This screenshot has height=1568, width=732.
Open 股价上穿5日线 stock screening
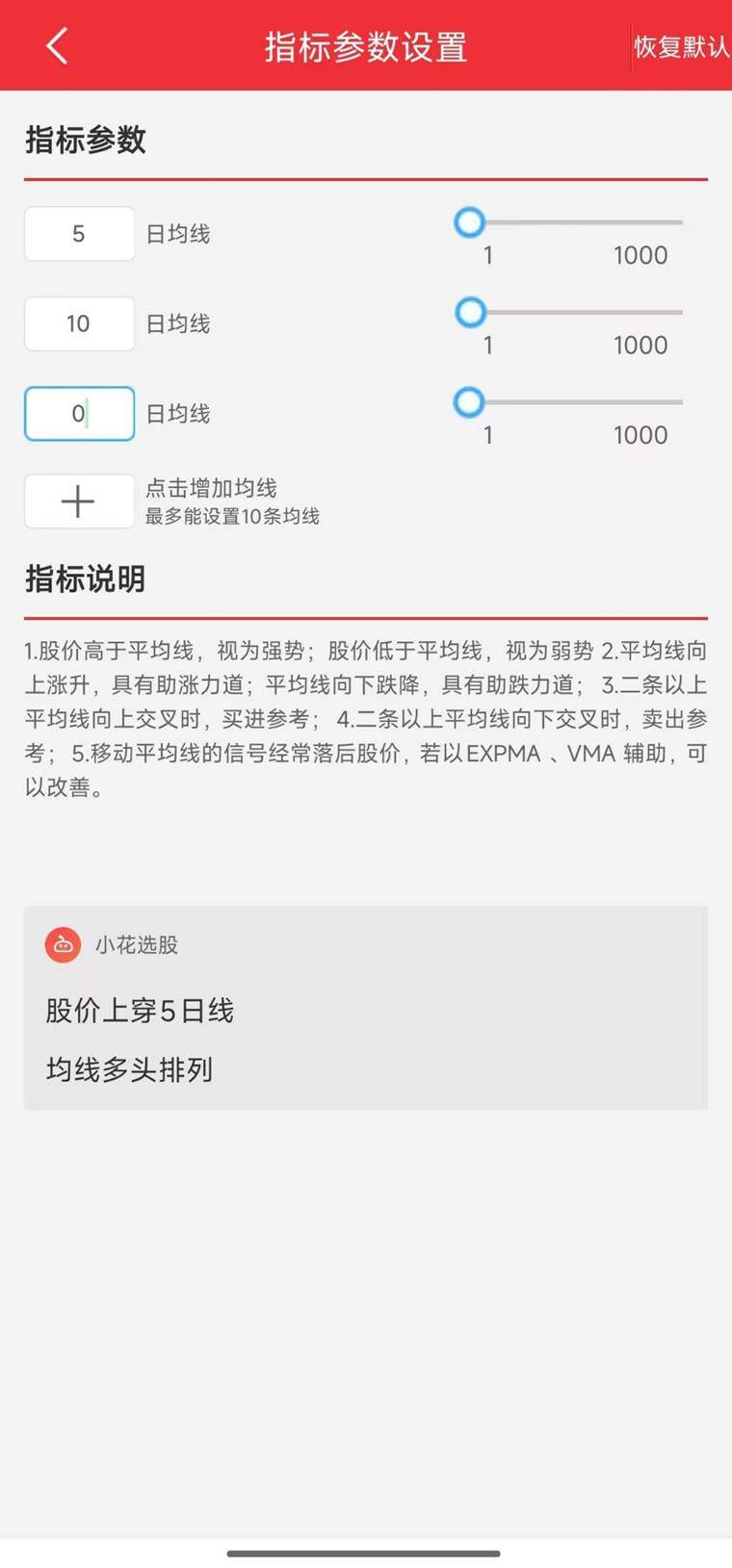pos(140,1011)
